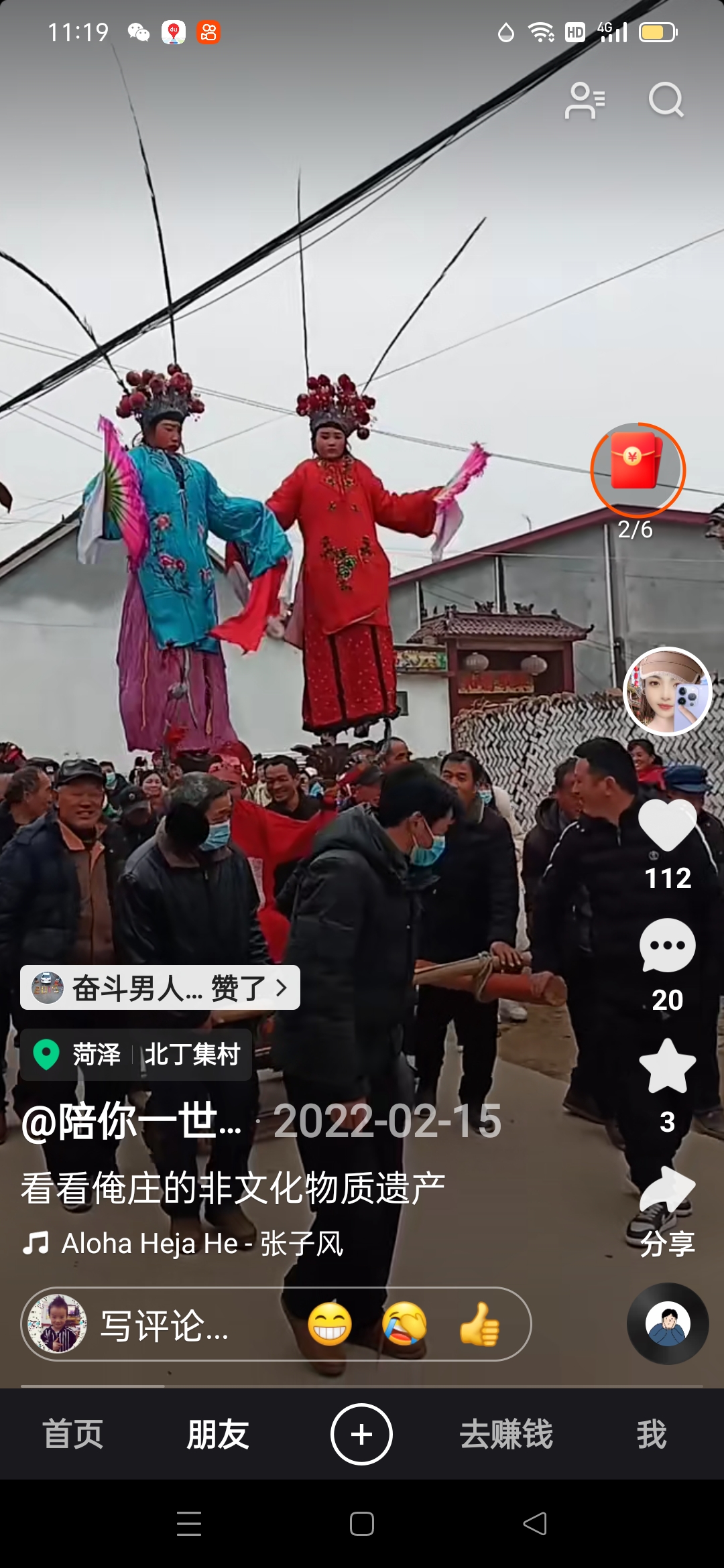Switch to the 去赚钱 tab
This screenshot has width=724, height=1568.
point(506,1435)
